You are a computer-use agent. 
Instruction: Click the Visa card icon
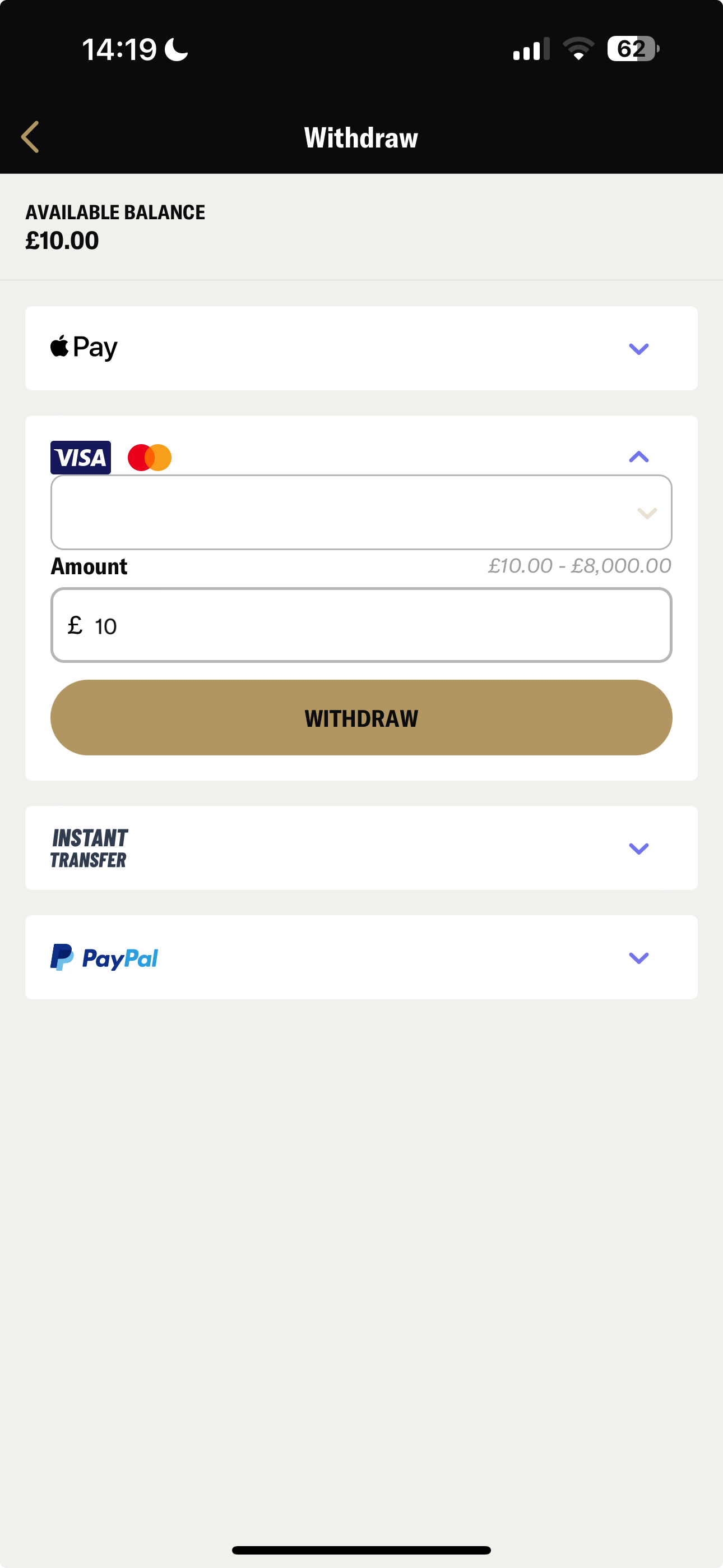coord(80,457)
